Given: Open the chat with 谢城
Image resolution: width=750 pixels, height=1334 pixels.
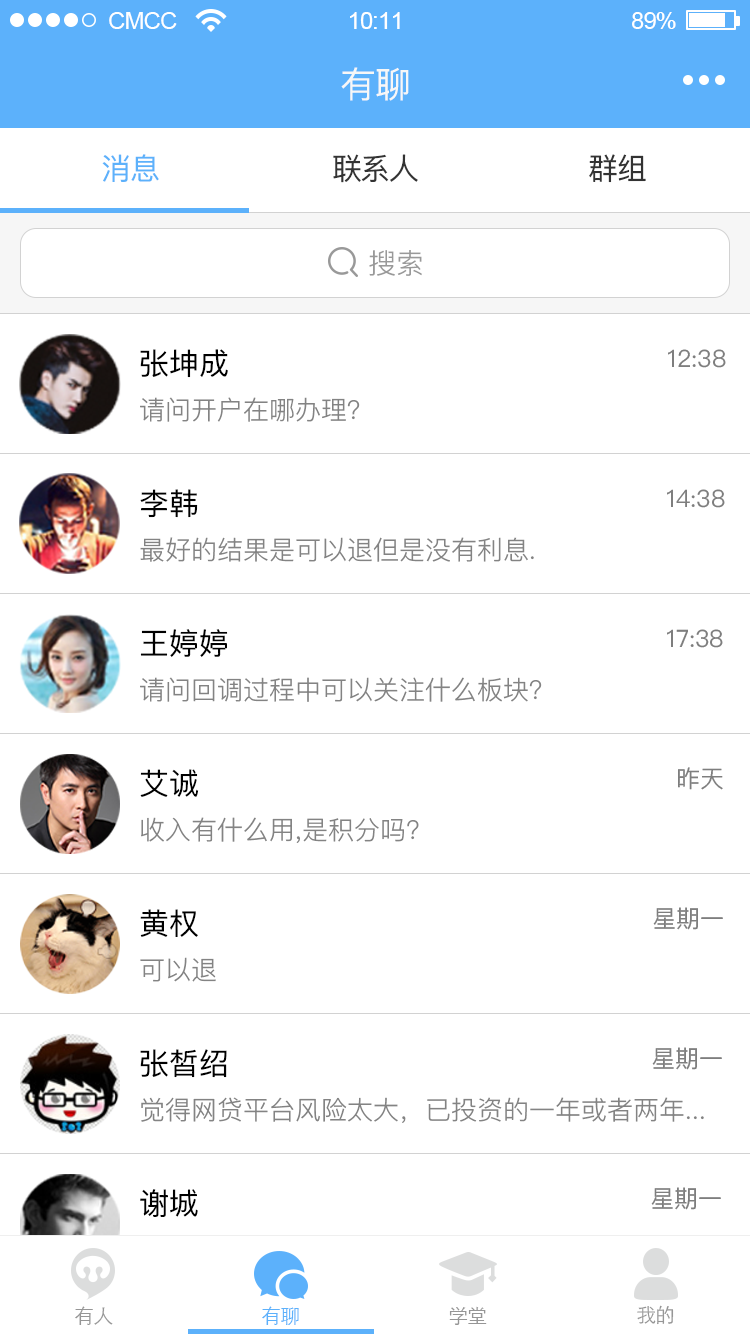Looking at the screenshot, I should (375, 1202).
